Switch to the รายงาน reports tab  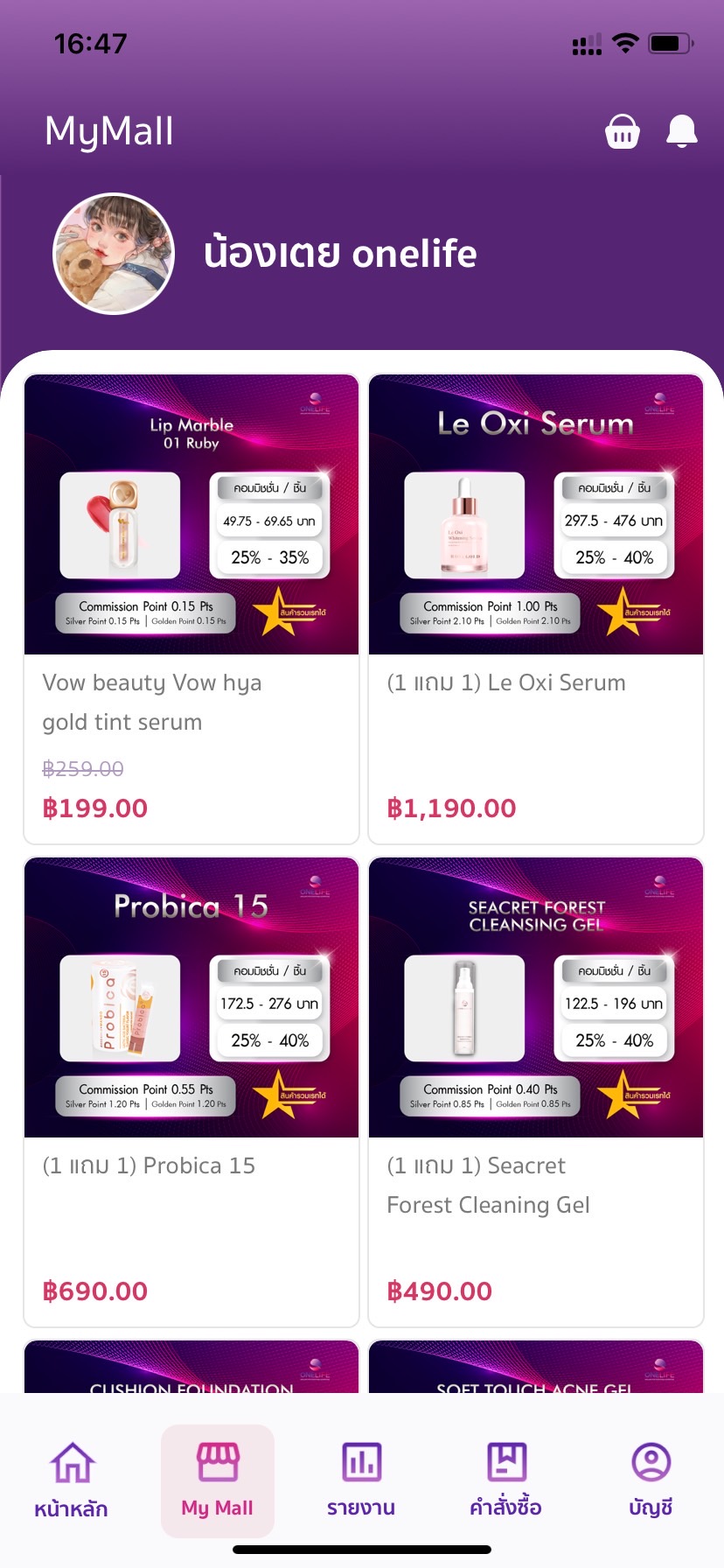click(x=361, y=1480)
